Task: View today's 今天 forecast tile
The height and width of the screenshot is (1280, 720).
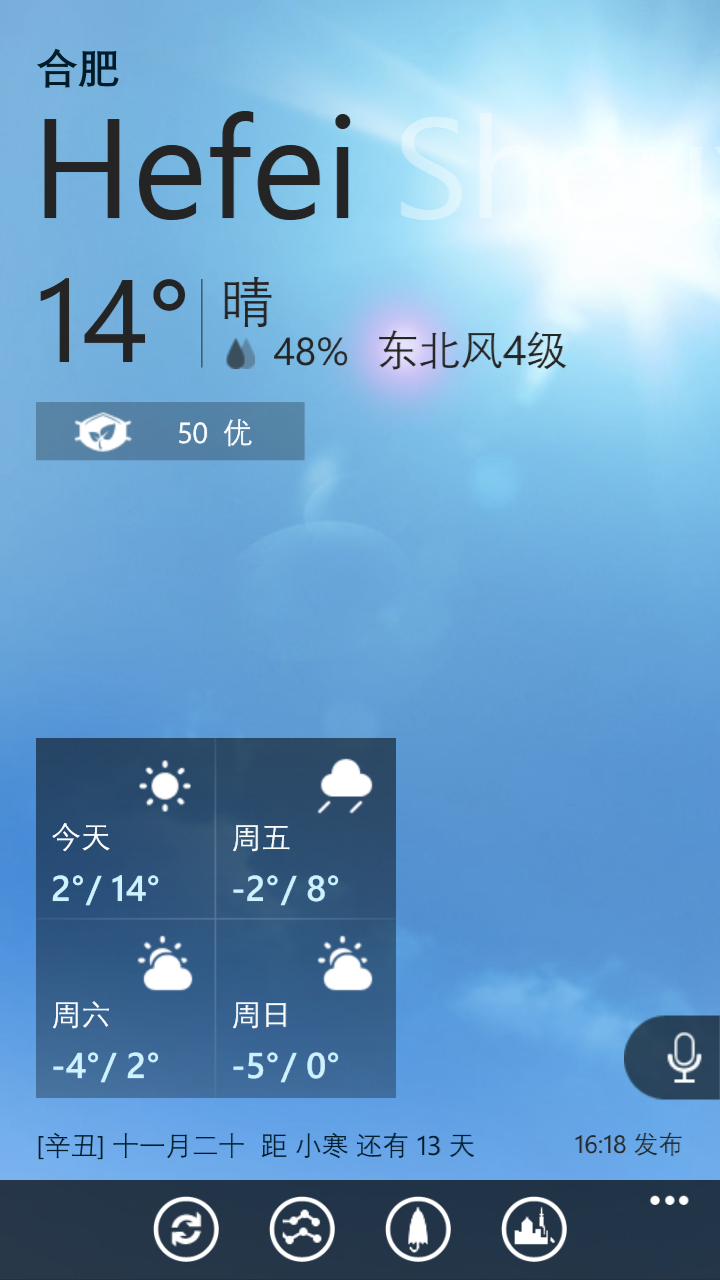Action: point(126,828)
